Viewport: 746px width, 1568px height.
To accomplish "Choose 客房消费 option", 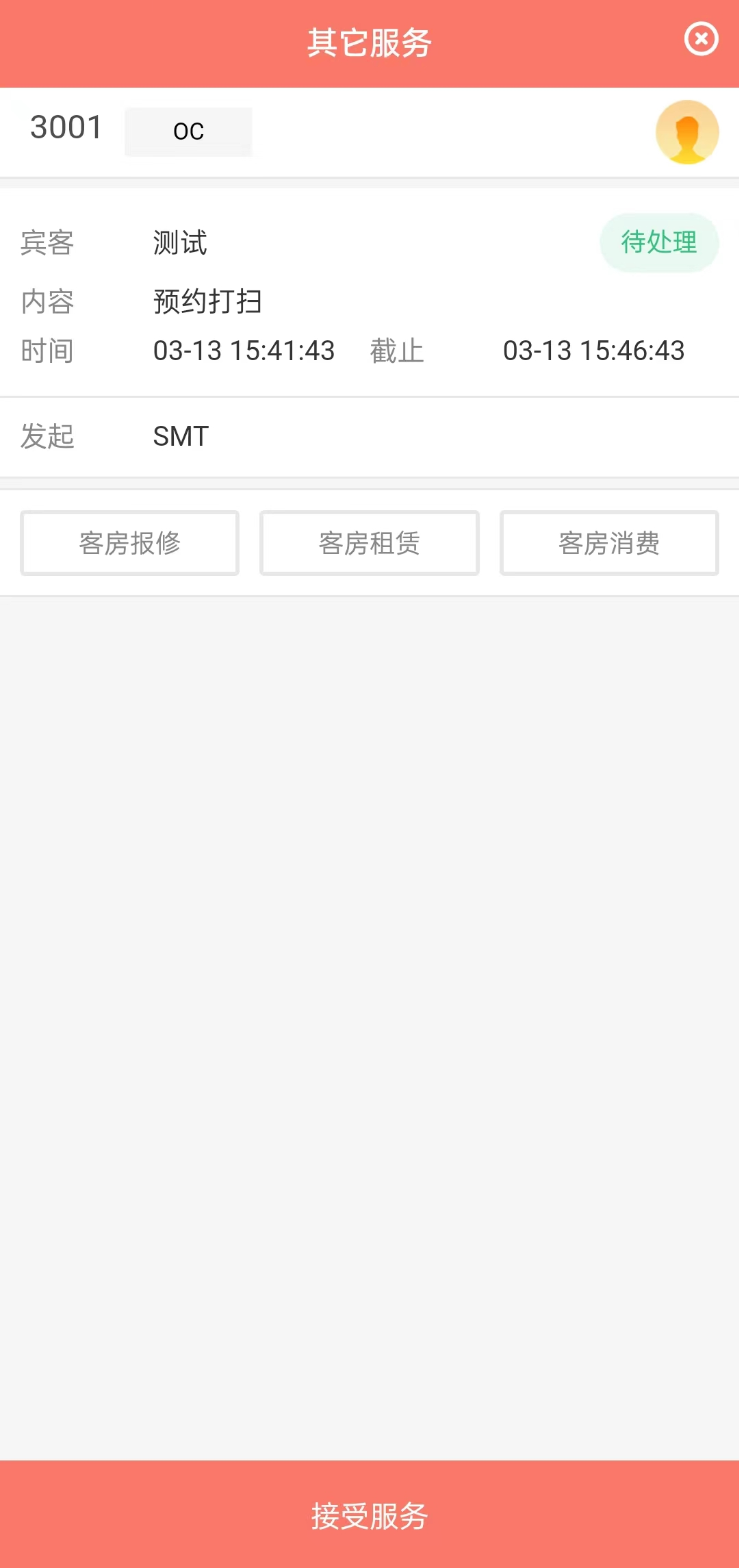I will 609,543.
